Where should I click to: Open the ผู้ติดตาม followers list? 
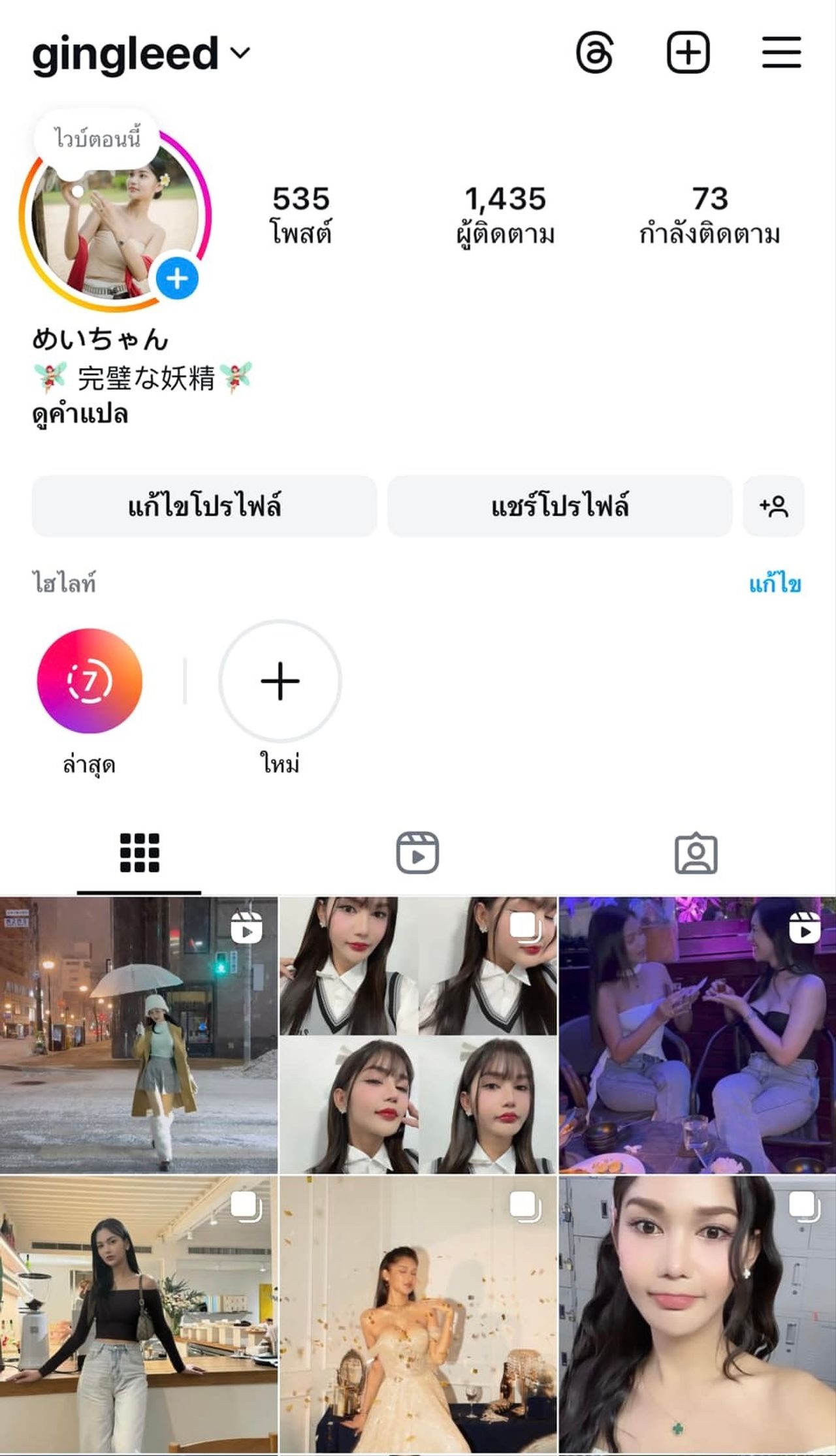tap(505, 215)
